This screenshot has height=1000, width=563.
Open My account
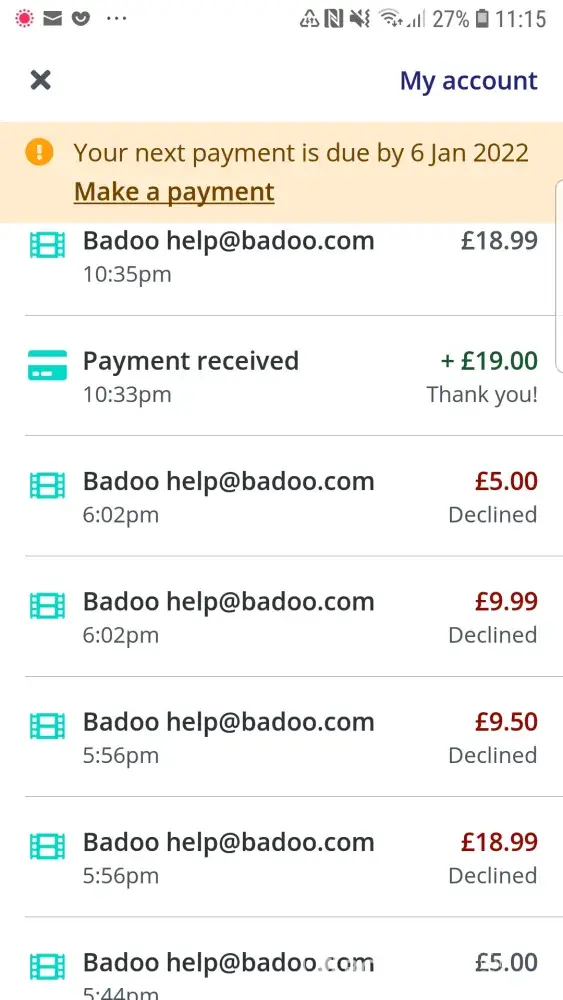click(x=469, y=81)
